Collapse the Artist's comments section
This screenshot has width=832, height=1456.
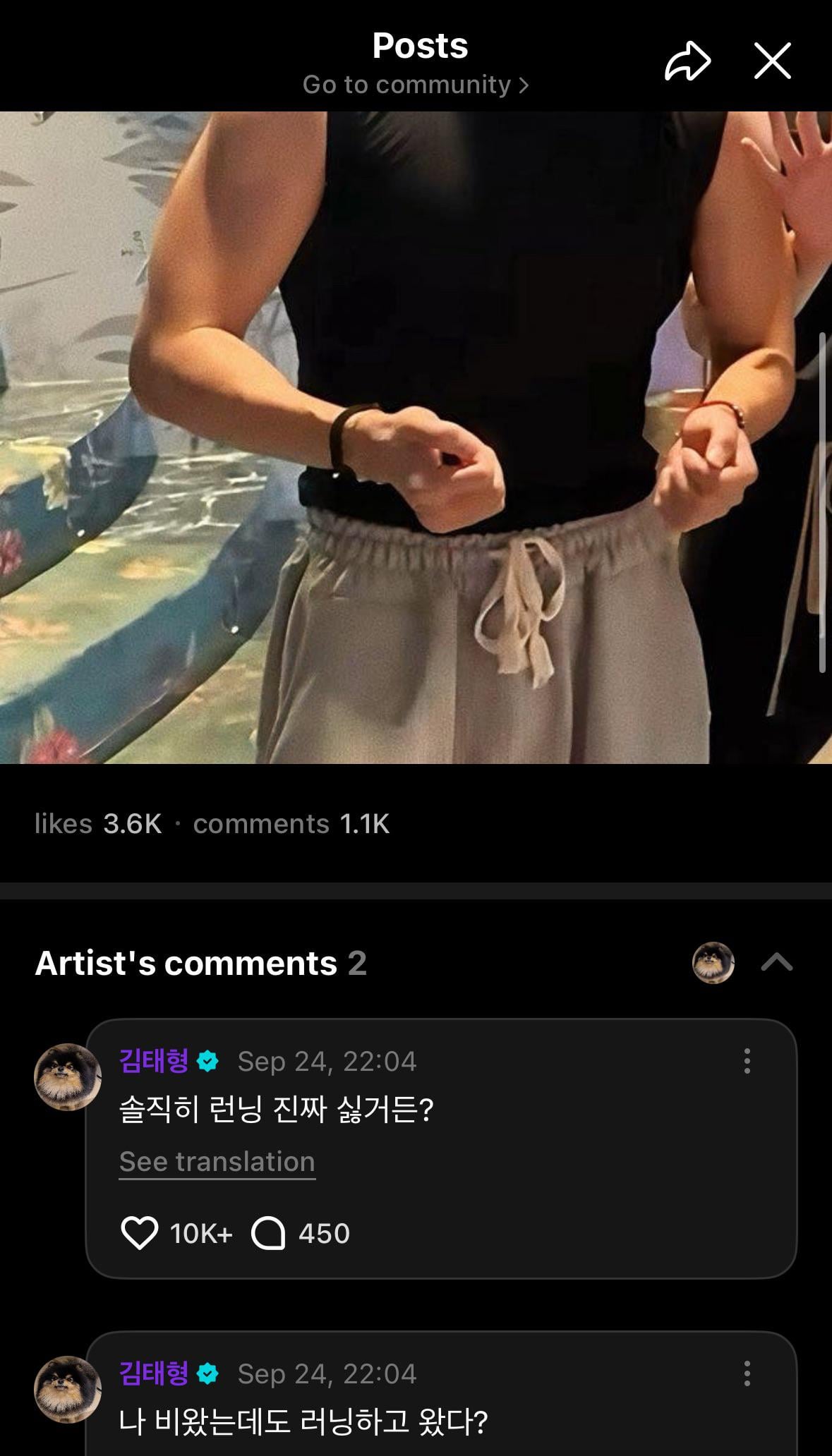pyautogui.click(x=776, y=962)
